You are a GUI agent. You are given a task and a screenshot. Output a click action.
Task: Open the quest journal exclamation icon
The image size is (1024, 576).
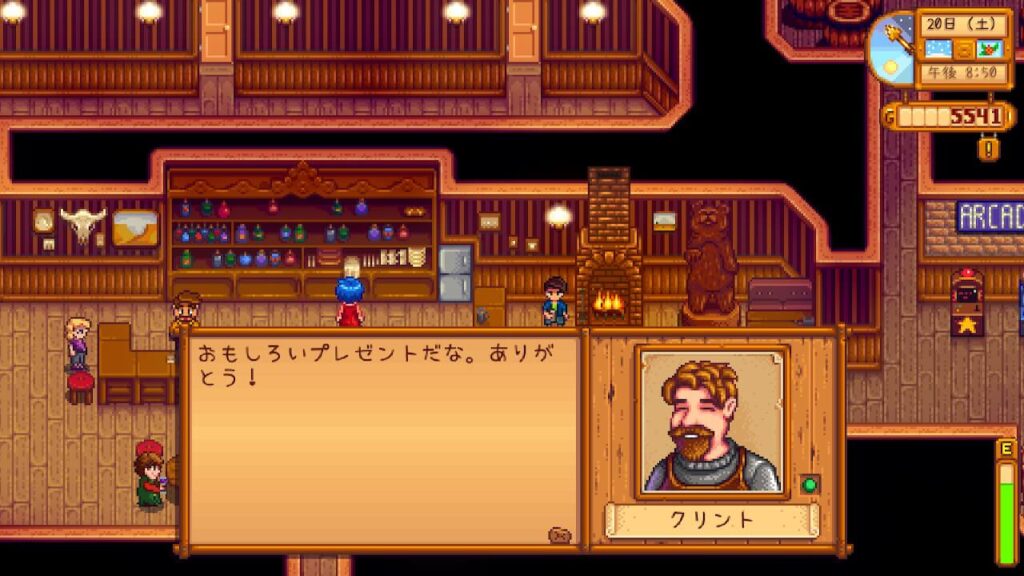[x=989, y=149]
